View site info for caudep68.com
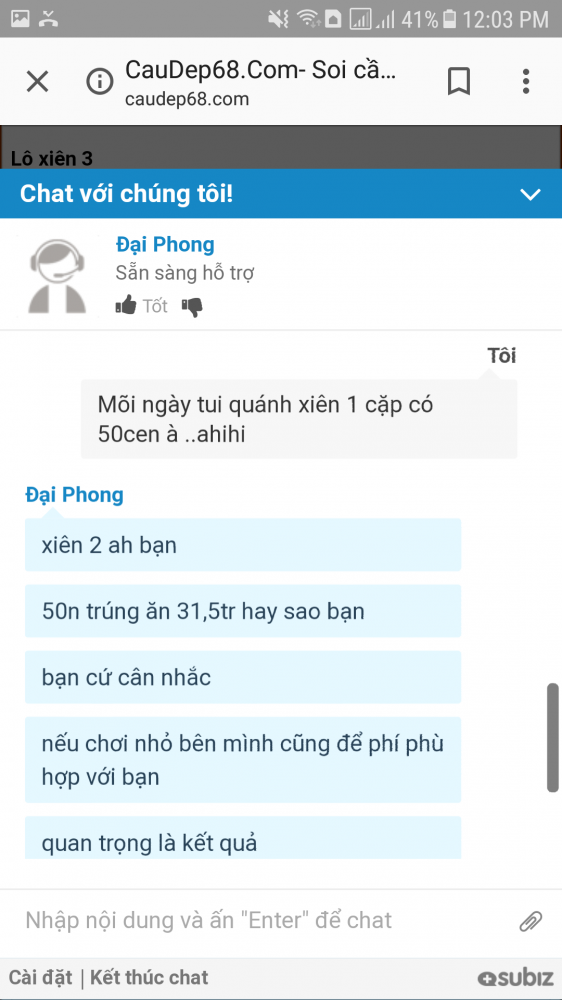The width and height of the screenshot is (562, 1000). pyautogui.click(x=100, y=82)
